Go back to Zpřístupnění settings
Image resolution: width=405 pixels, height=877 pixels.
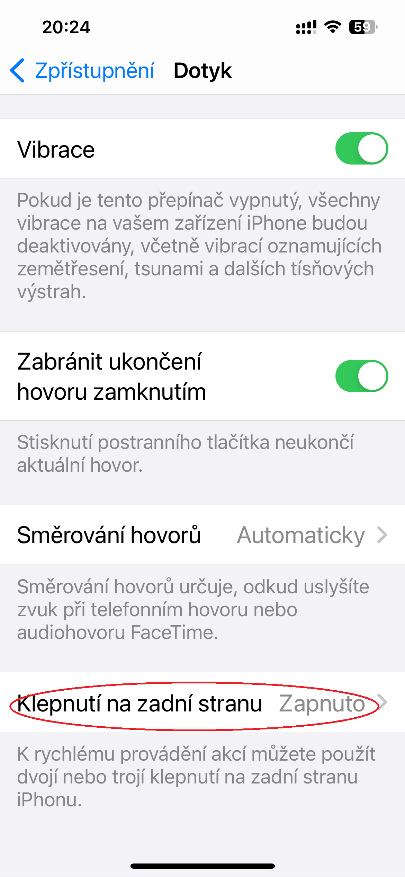(82, 71)
